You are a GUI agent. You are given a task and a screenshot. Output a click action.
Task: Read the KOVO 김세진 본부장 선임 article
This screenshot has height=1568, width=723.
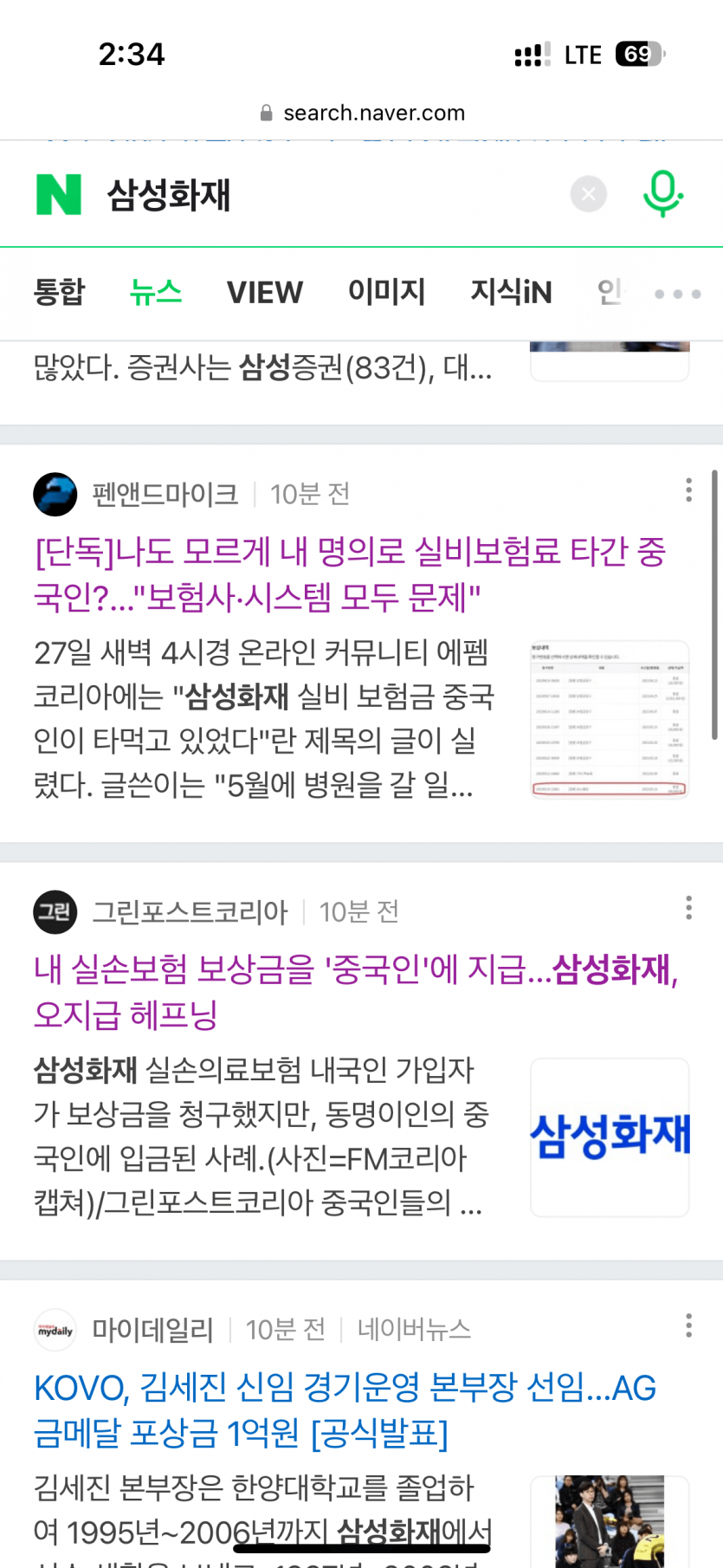(345, 1409)
